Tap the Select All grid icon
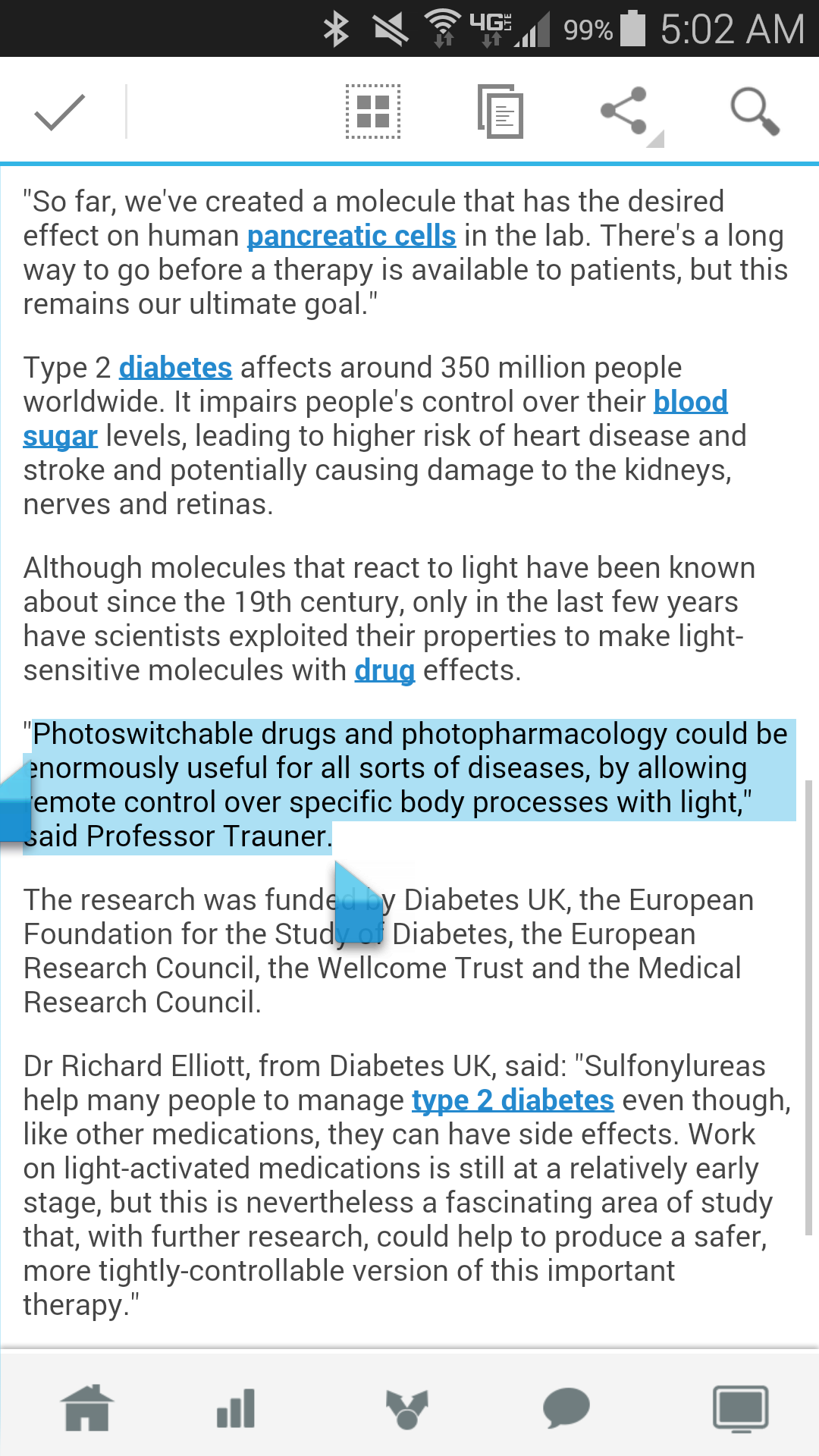Viewport: 819px width, 1456px height. pos(373,111)
